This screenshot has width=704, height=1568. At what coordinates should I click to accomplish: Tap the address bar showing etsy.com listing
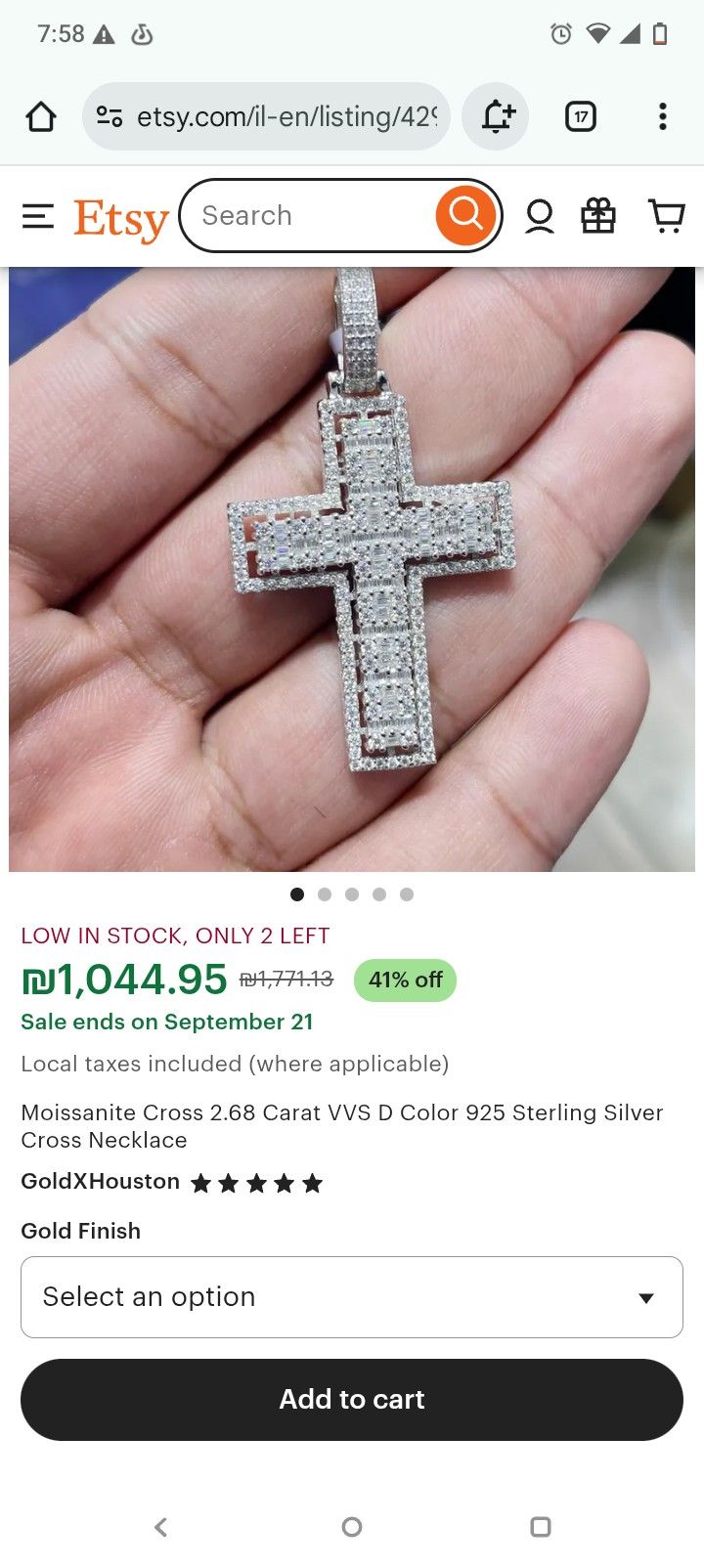(x=284, y=115)
